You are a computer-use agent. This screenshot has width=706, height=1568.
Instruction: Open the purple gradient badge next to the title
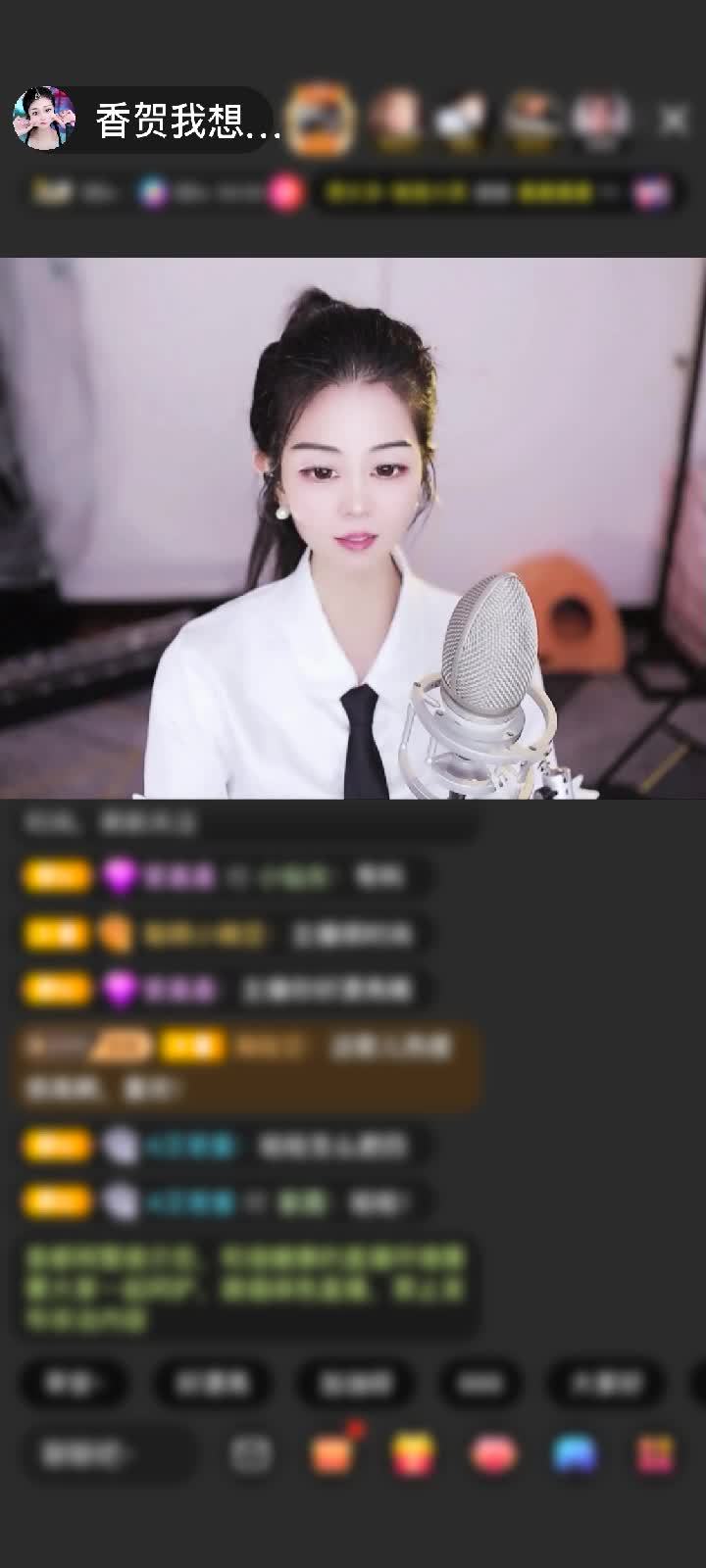[x=152, y=193]
